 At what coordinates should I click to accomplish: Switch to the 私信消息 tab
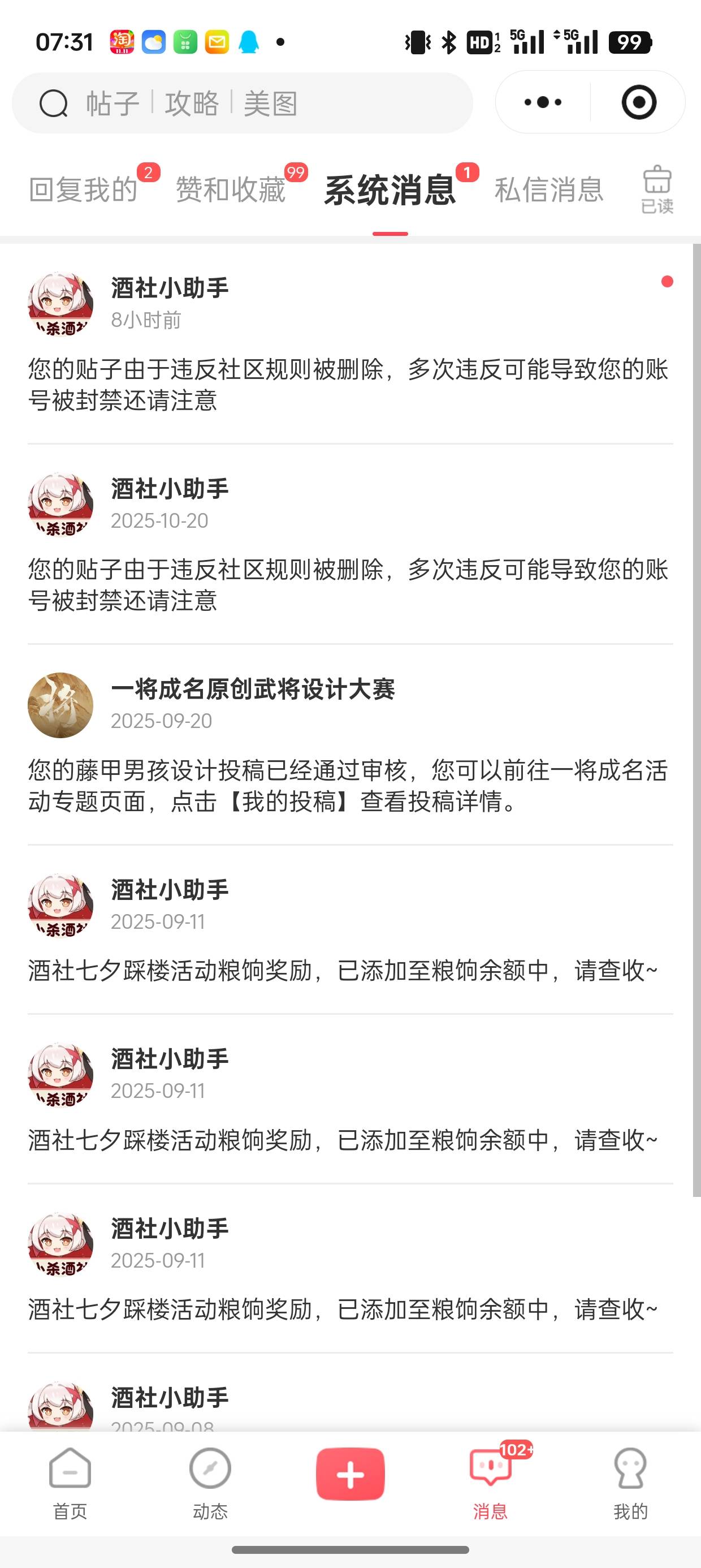pyautogui.click(x=549, y=189)
